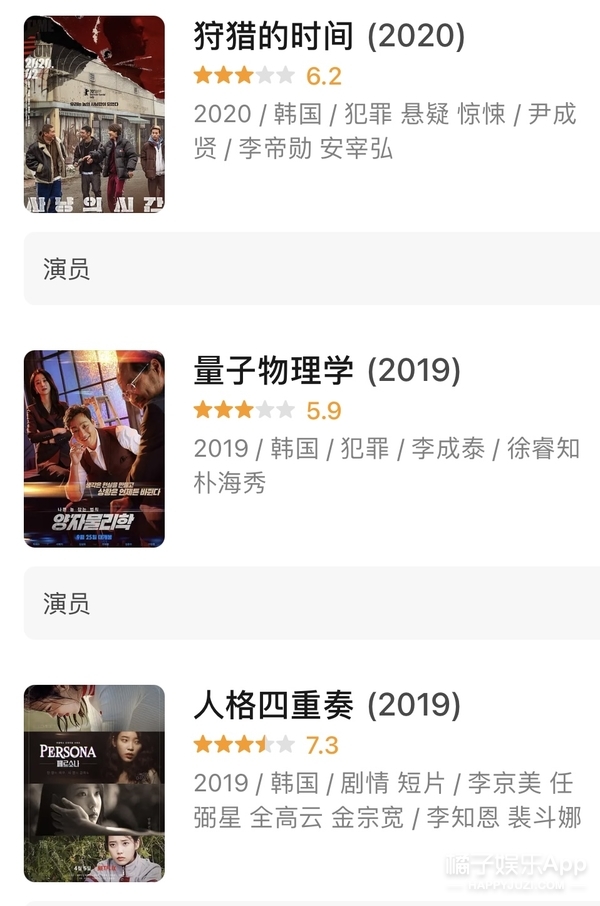Select the film 人格四重奏 (2019)

coord(327,707)
